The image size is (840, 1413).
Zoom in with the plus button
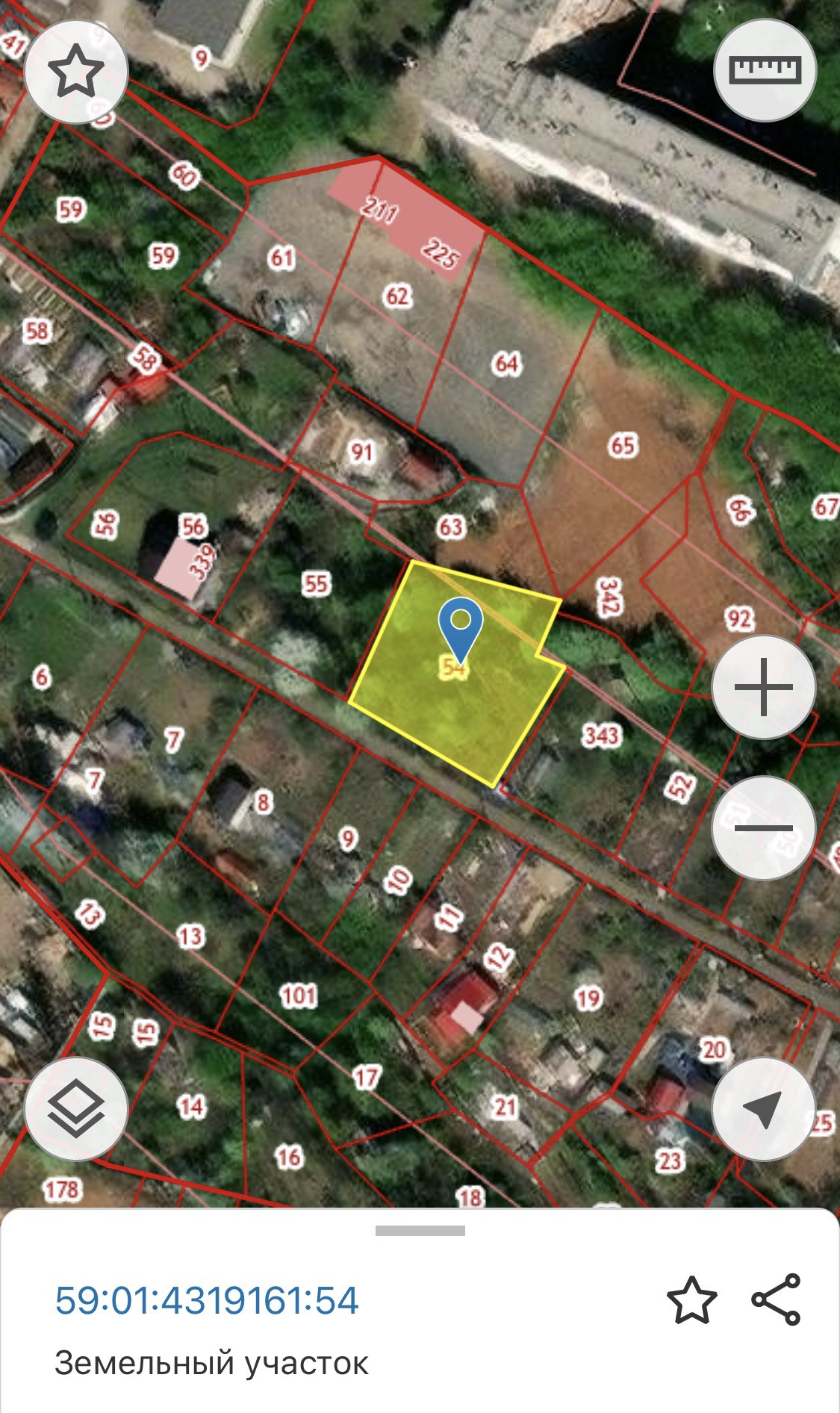763,686
